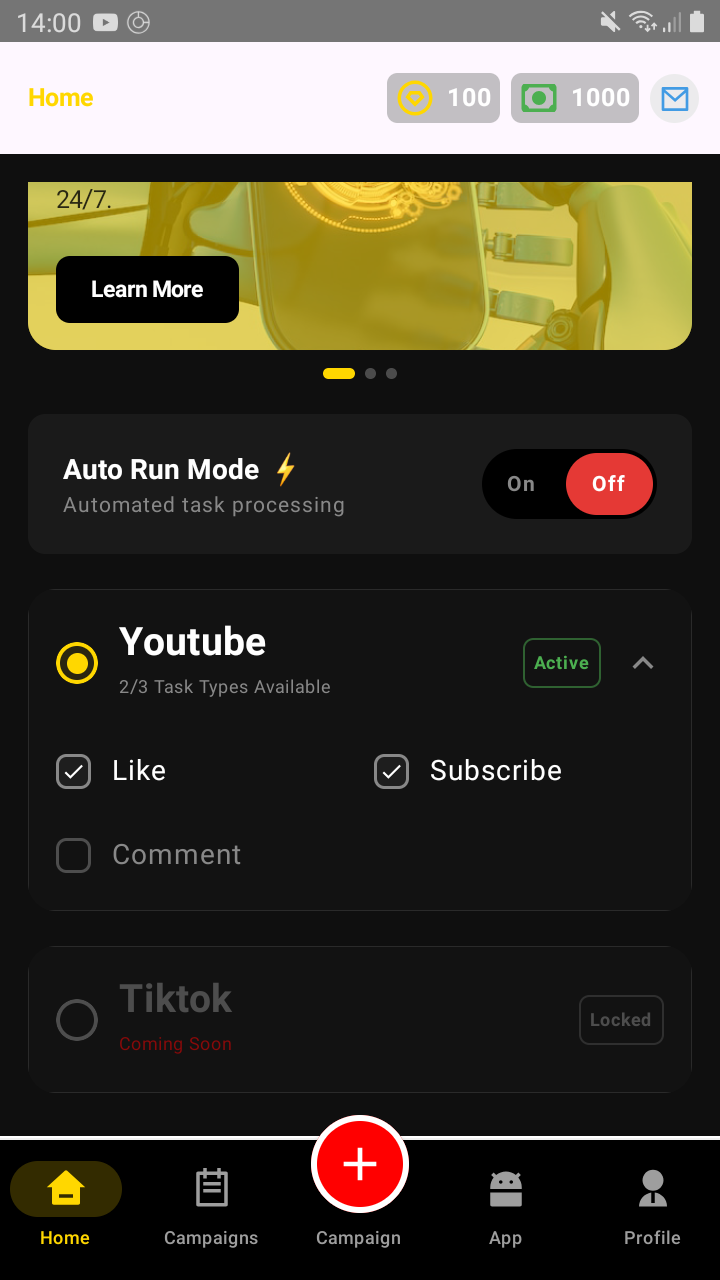Uncheck the Subscribe checkbox
Image resolution: width=720 pixels, height=1280 pixels.
392,771
